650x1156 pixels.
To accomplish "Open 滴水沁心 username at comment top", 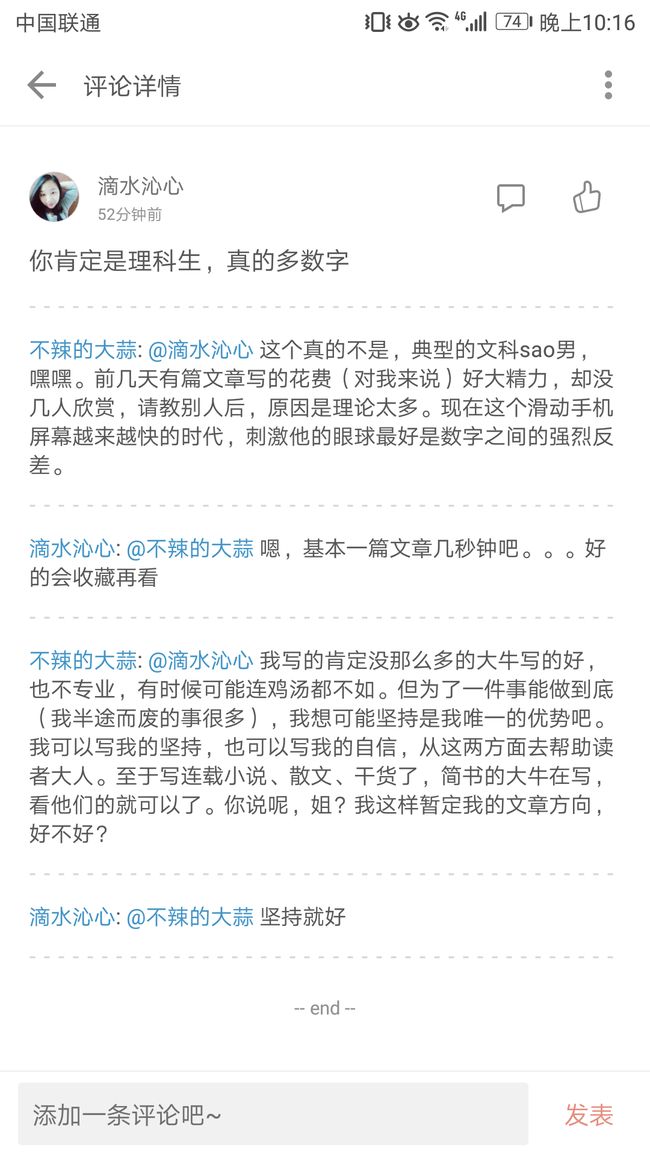I will tap(141, 186).
